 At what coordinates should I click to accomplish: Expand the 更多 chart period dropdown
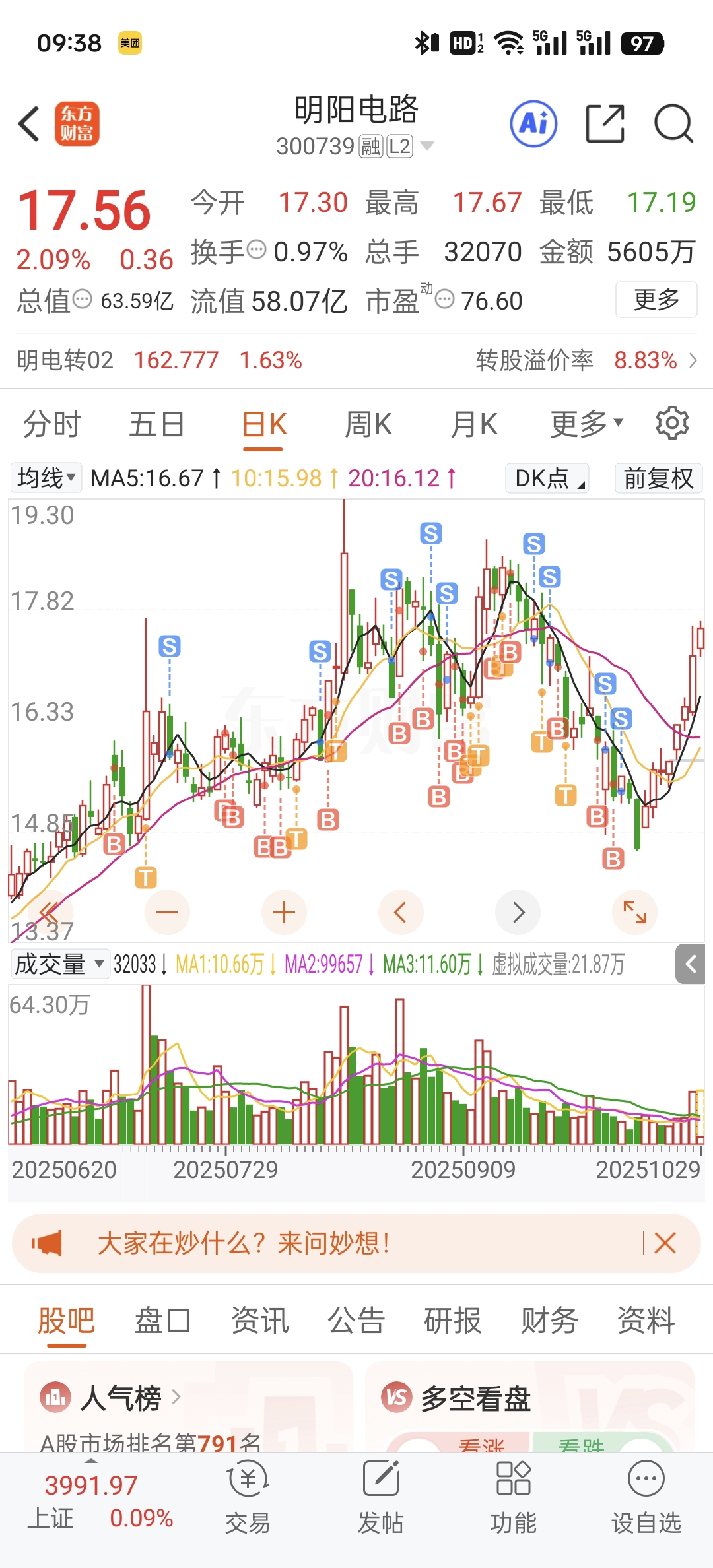pyautogui.click(x=586, y=424)
